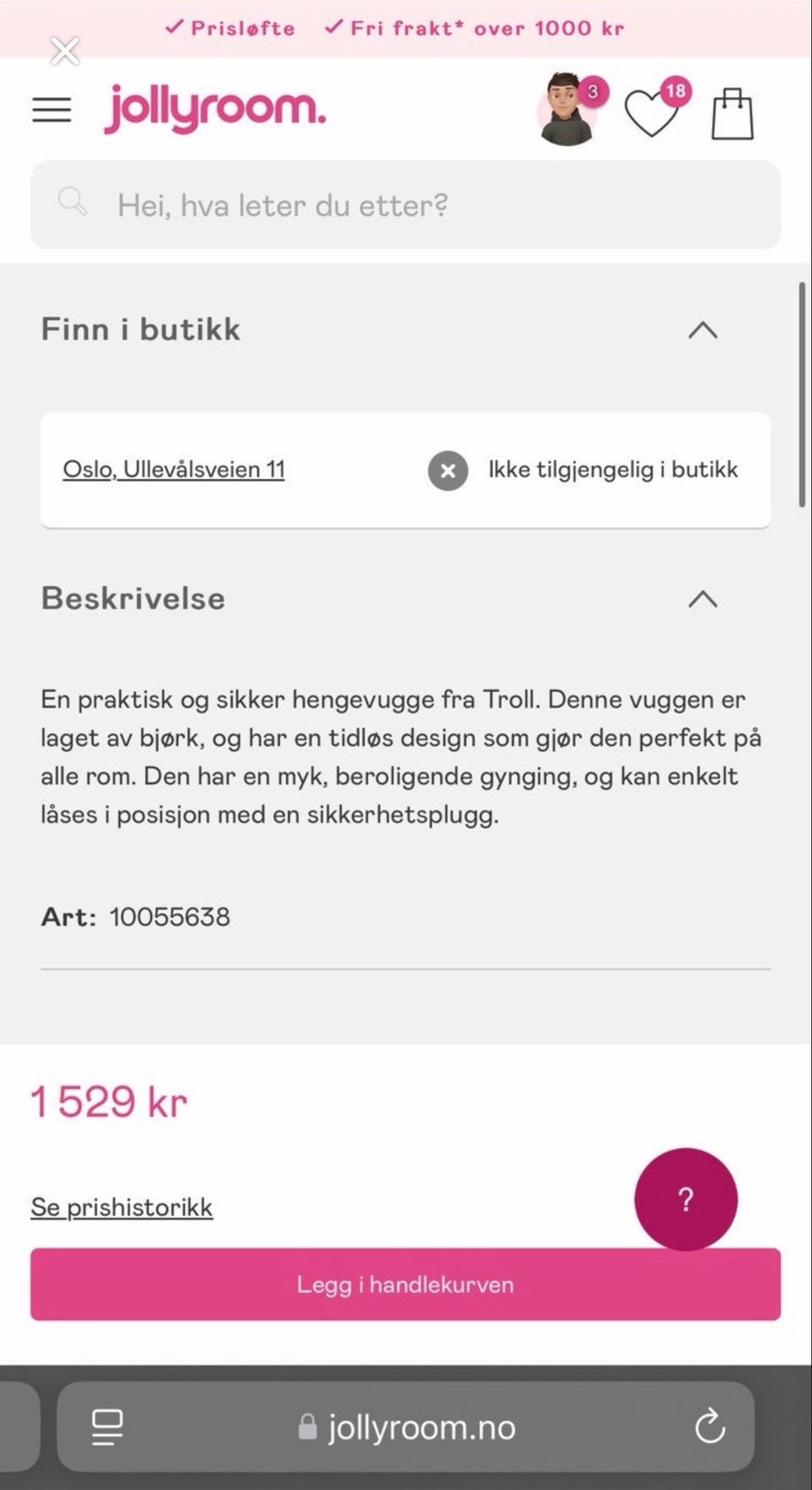
Task: Click the jollyroom logo
Action: [215, 108]
